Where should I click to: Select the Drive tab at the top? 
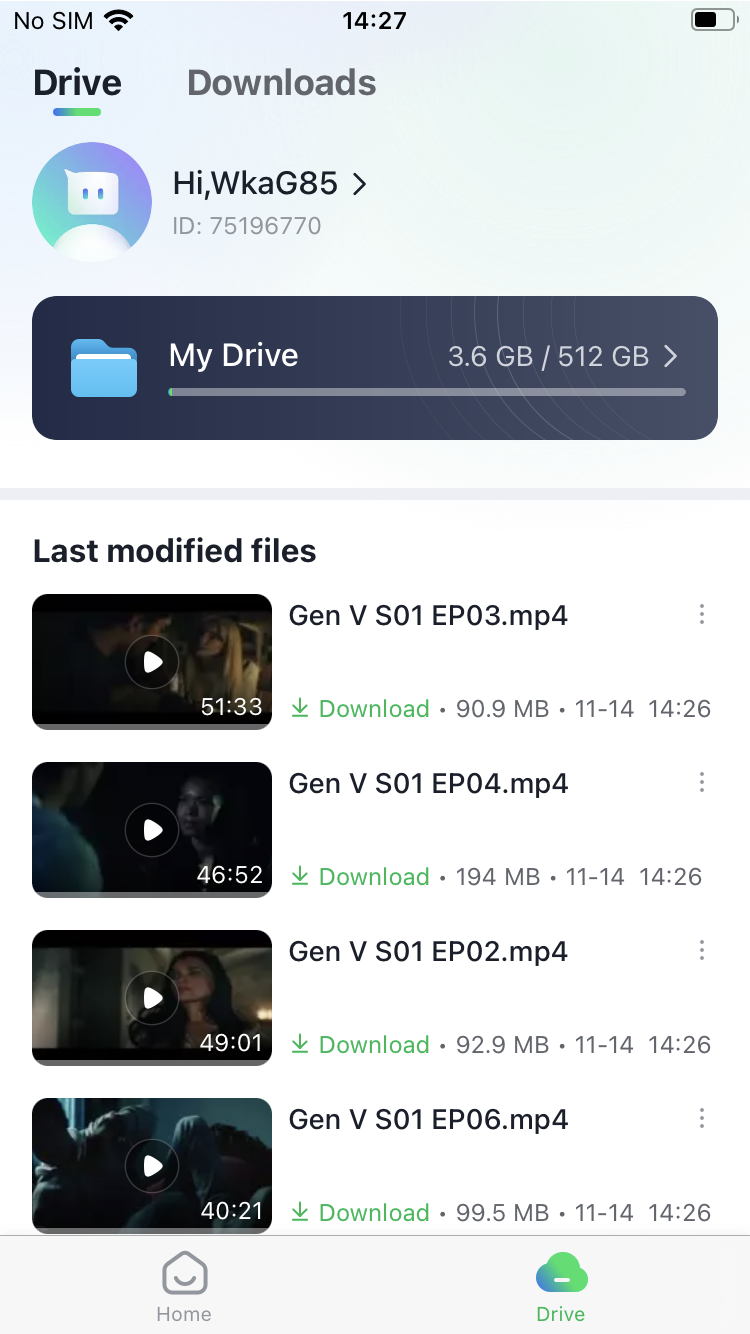(x=77, y=83)
